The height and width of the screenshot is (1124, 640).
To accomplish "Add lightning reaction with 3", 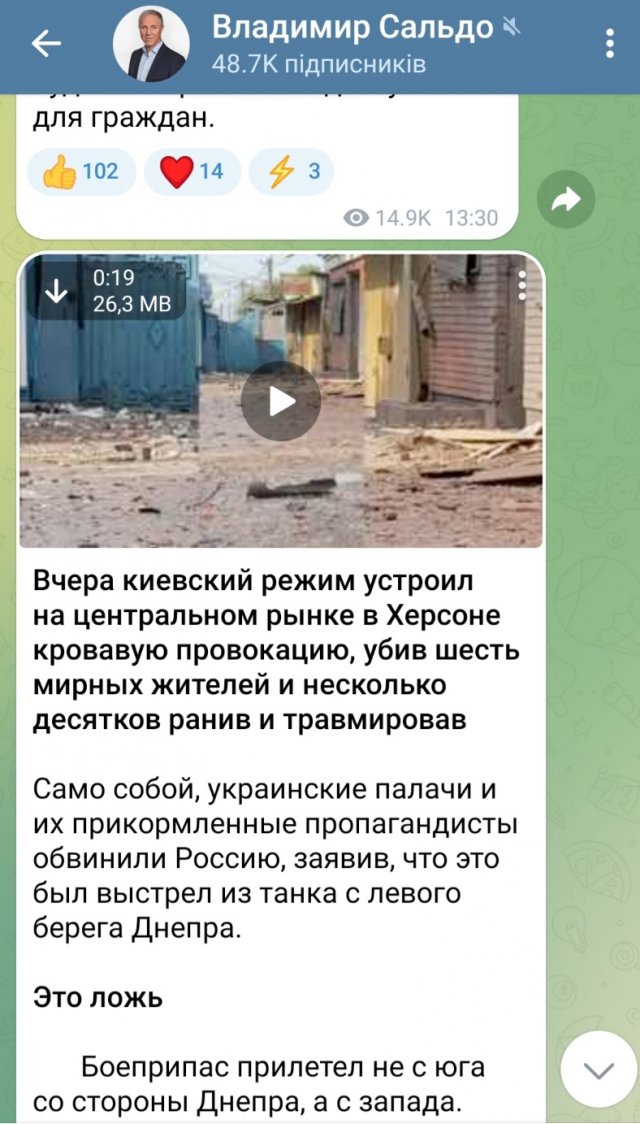I will [x=291, y=172].
